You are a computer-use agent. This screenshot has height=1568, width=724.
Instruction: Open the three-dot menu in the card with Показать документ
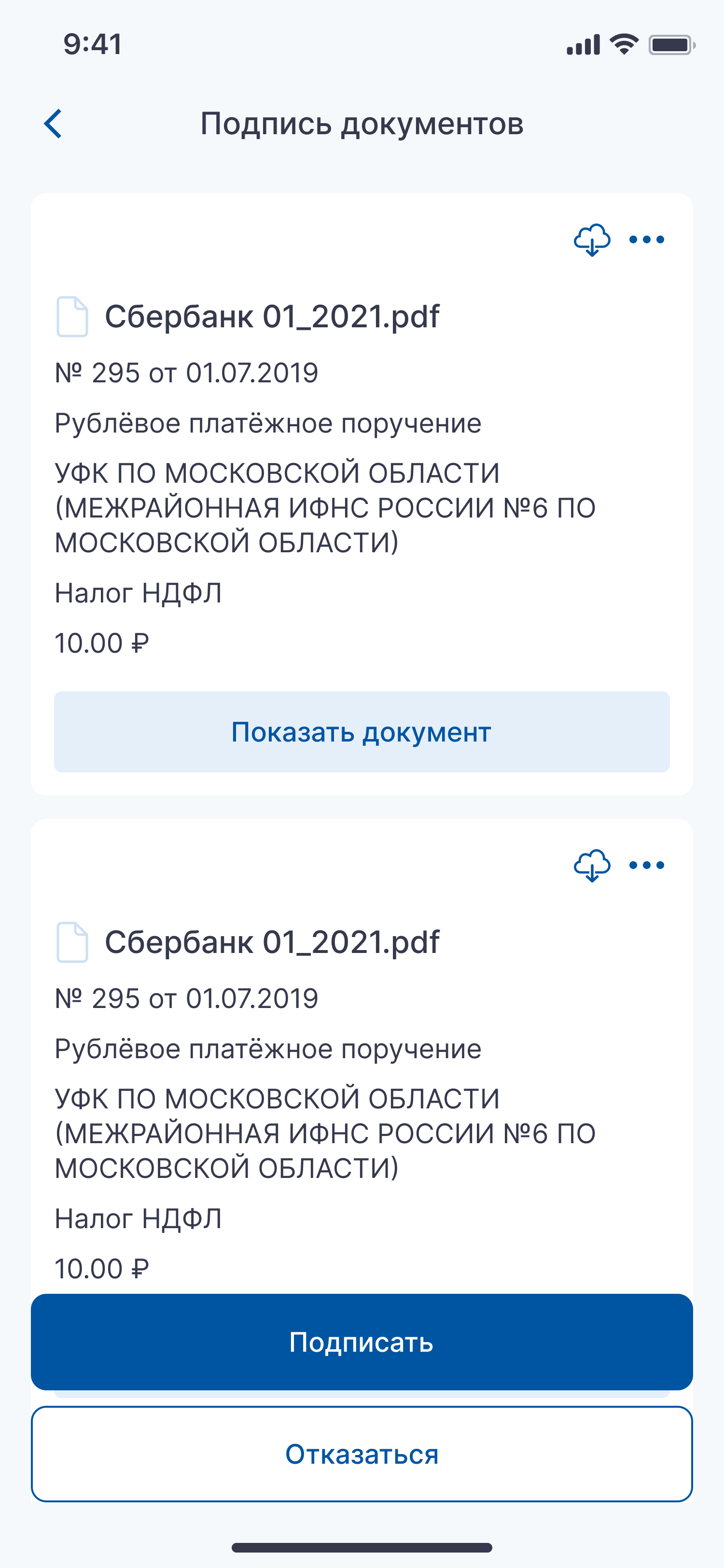[646, 240]
